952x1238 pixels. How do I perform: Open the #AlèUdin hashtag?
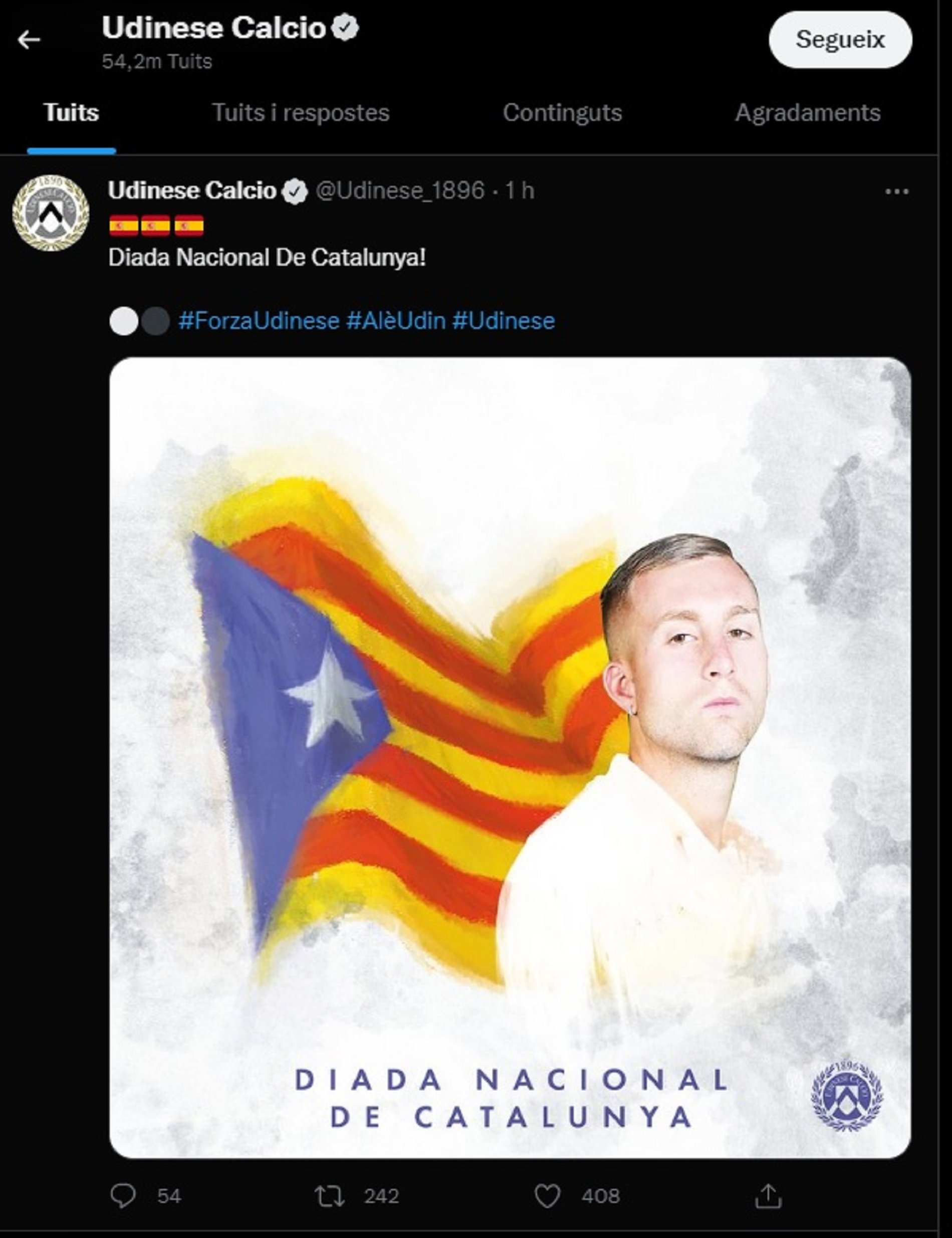pyautogui.click(x=395, y=321)
